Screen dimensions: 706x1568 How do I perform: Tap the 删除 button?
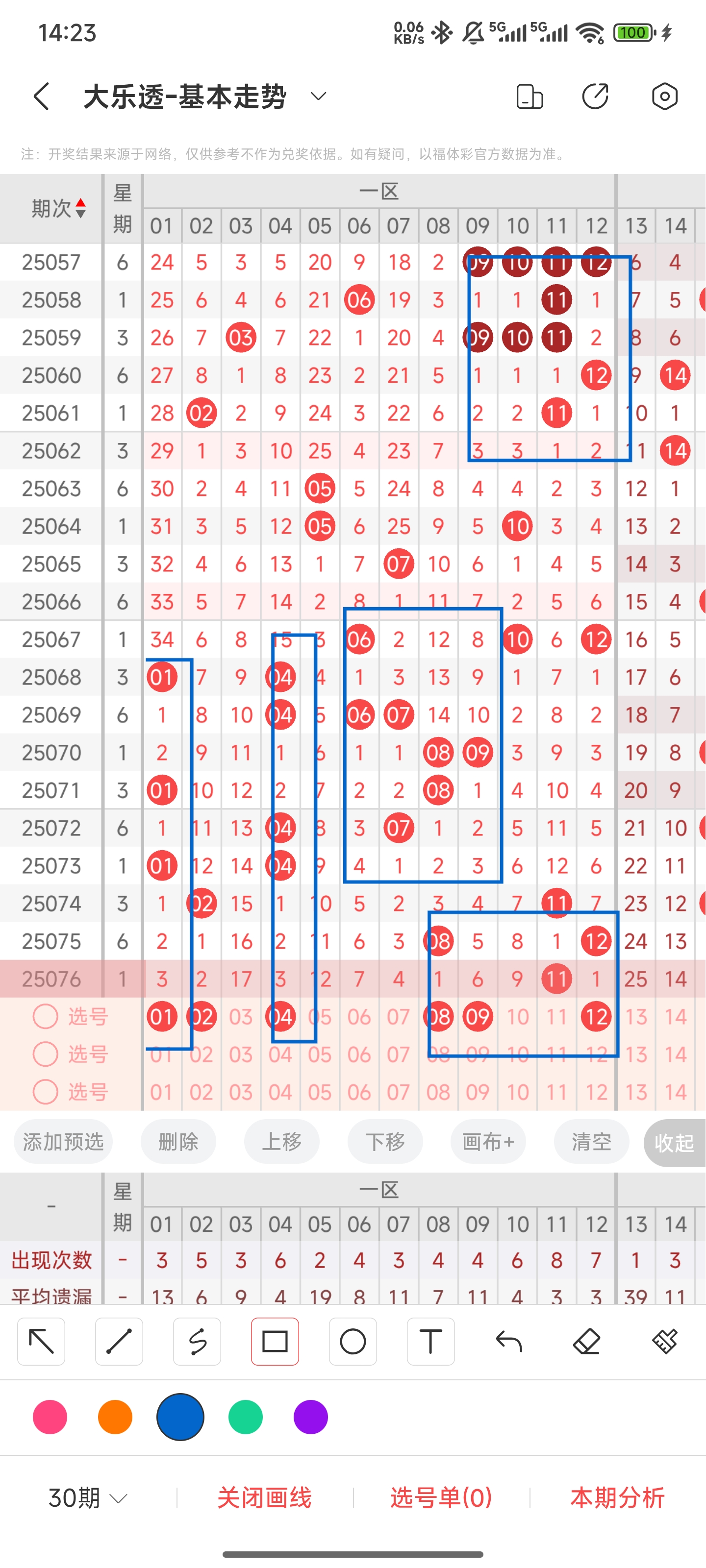tap(178, 1142)
